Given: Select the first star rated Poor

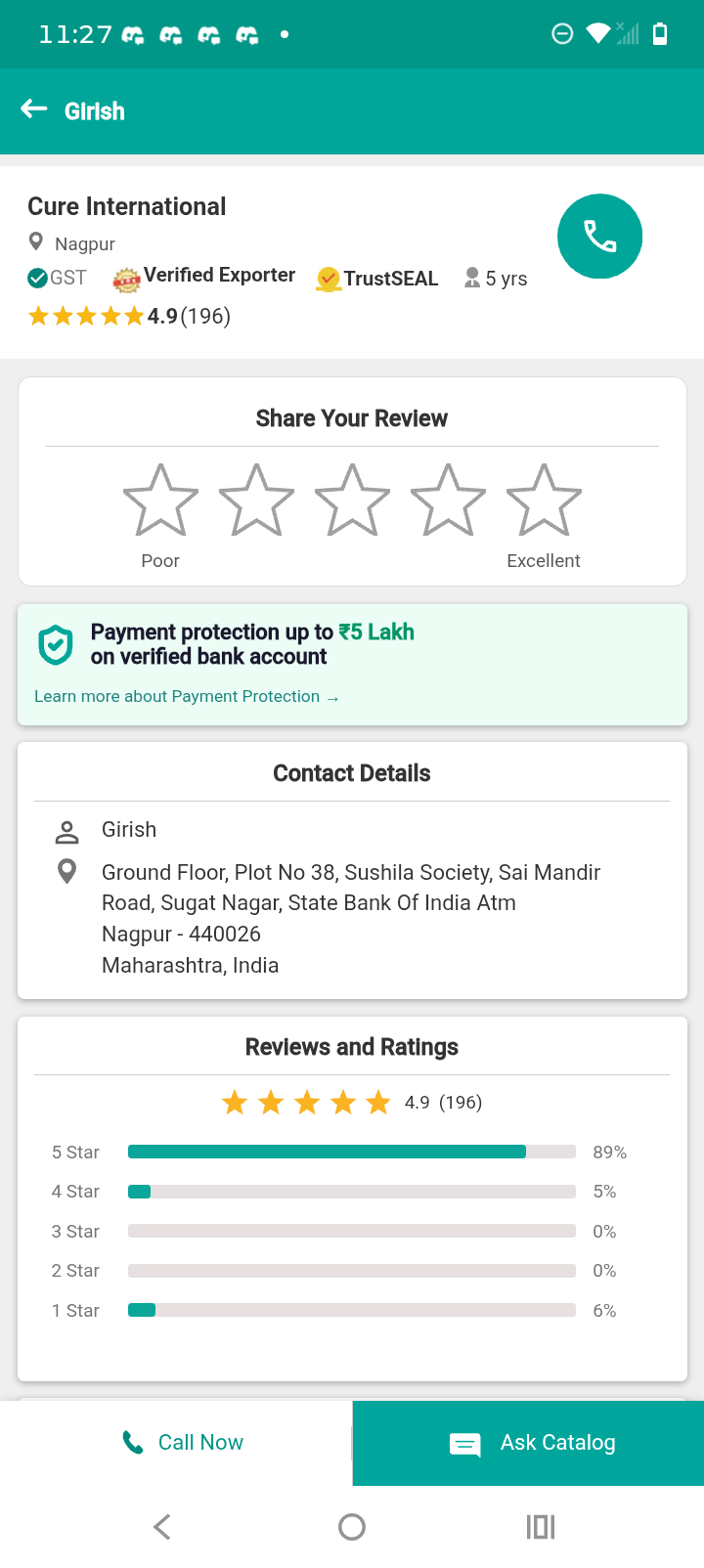Looking at the screenshot, I should click(x=159, y=500).
